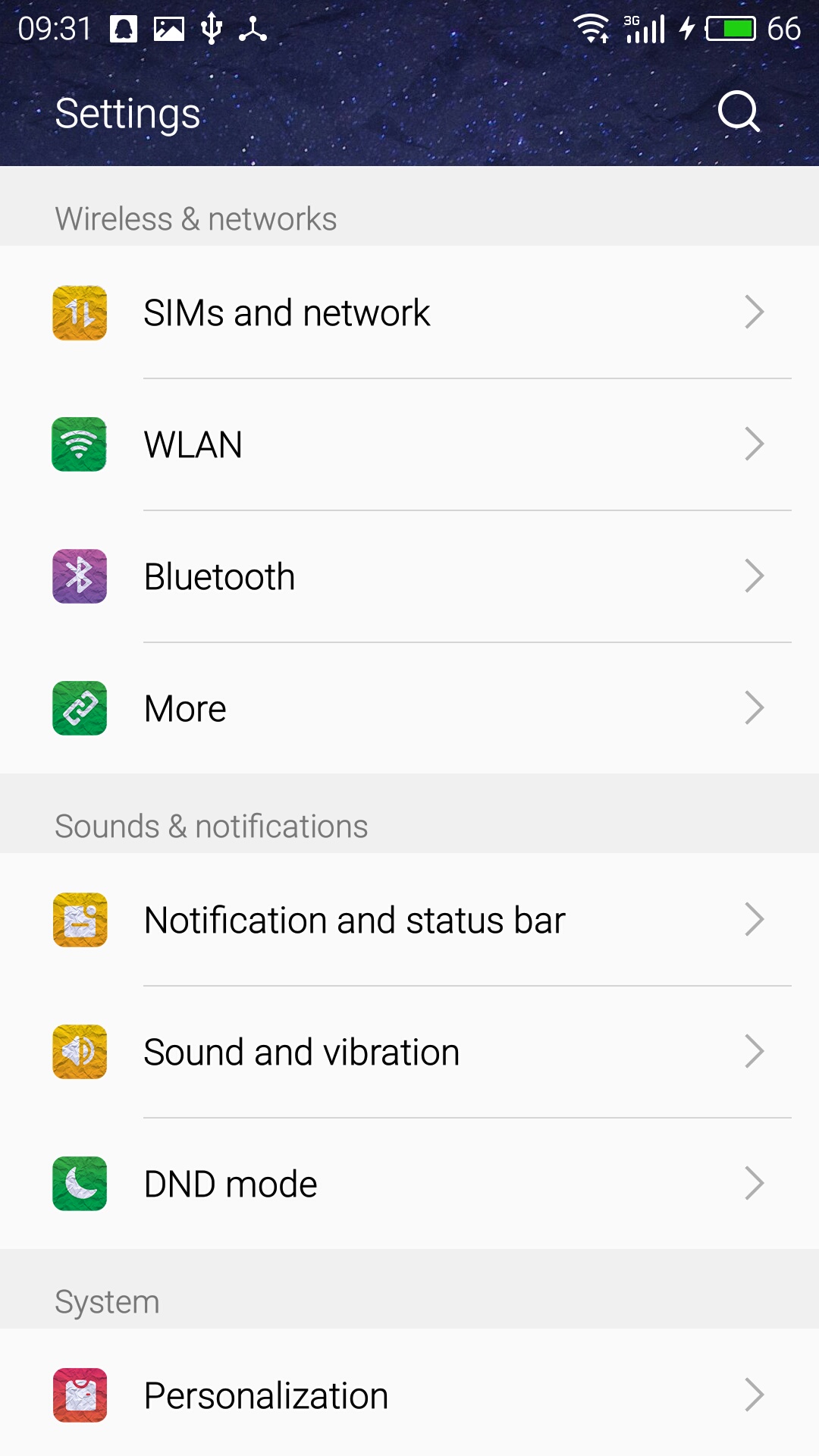The height and width of the screenshot is (1456, 819).
Task: Open the settings search icon
Action: pyautogui.click(x=739, y=112)
